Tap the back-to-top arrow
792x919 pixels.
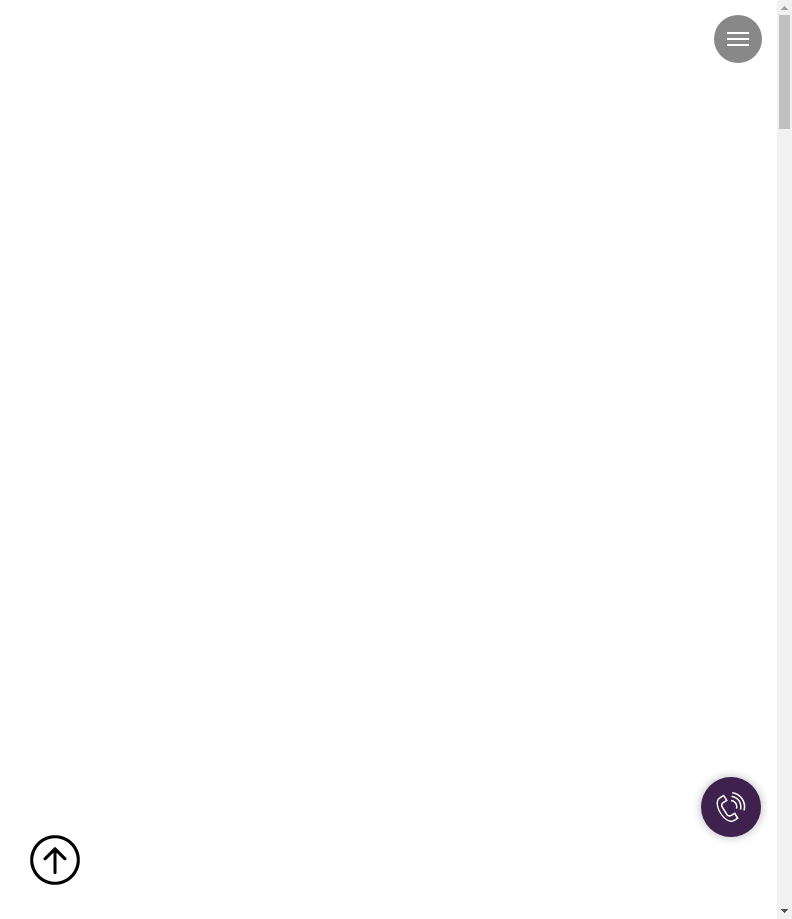(55, 860)
